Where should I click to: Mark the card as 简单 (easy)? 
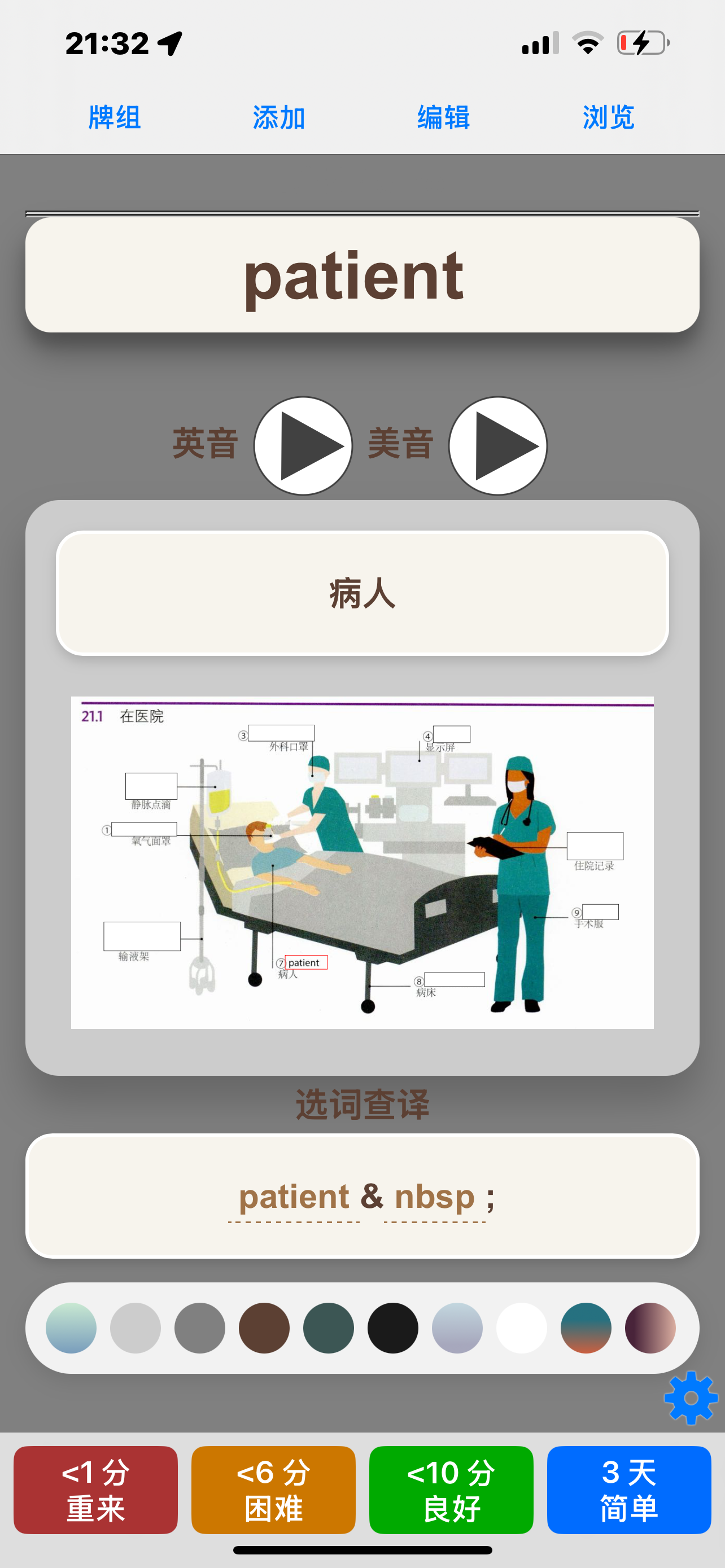point(629,1490)
